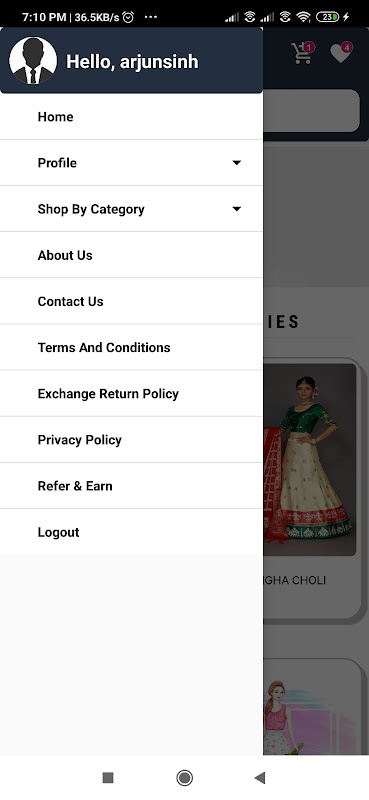
Task: Tap the user avatar in drawer header
Action: pyautogui.click(x=33, y=60)
